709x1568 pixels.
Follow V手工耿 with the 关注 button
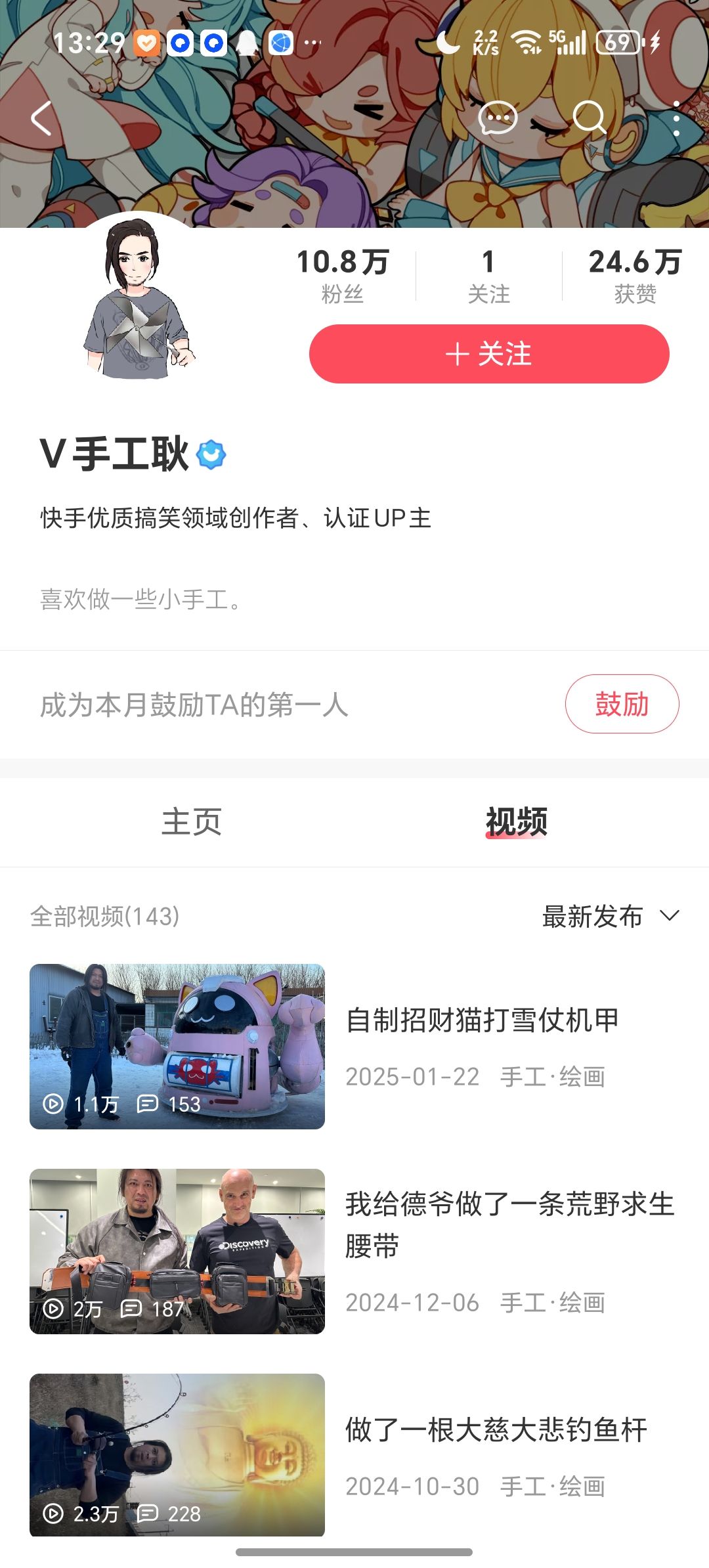pyautogui.click(x=489, y=354)
